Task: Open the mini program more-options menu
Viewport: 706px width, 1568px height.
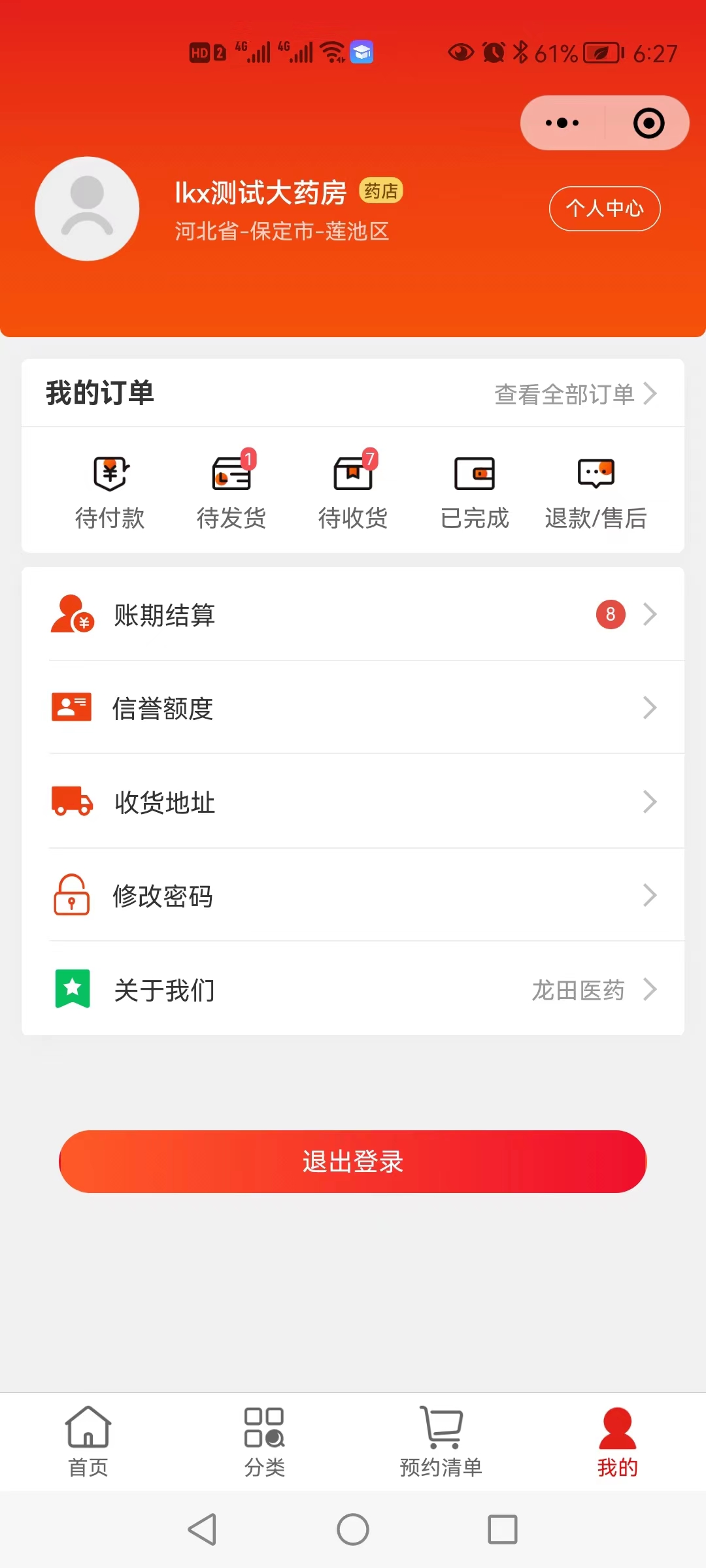Action: (562, 123)
